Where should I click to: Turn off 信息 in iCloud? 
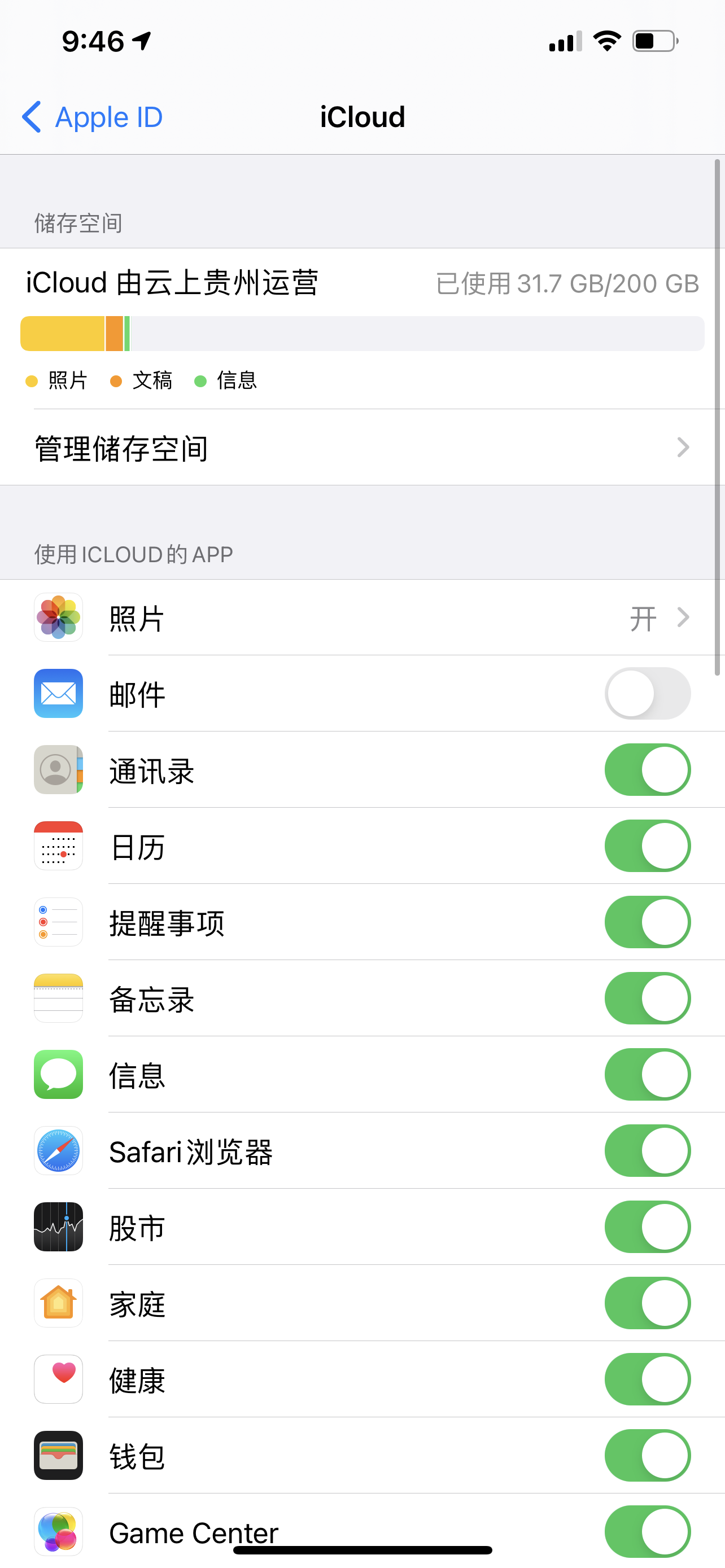point(647,1074)
